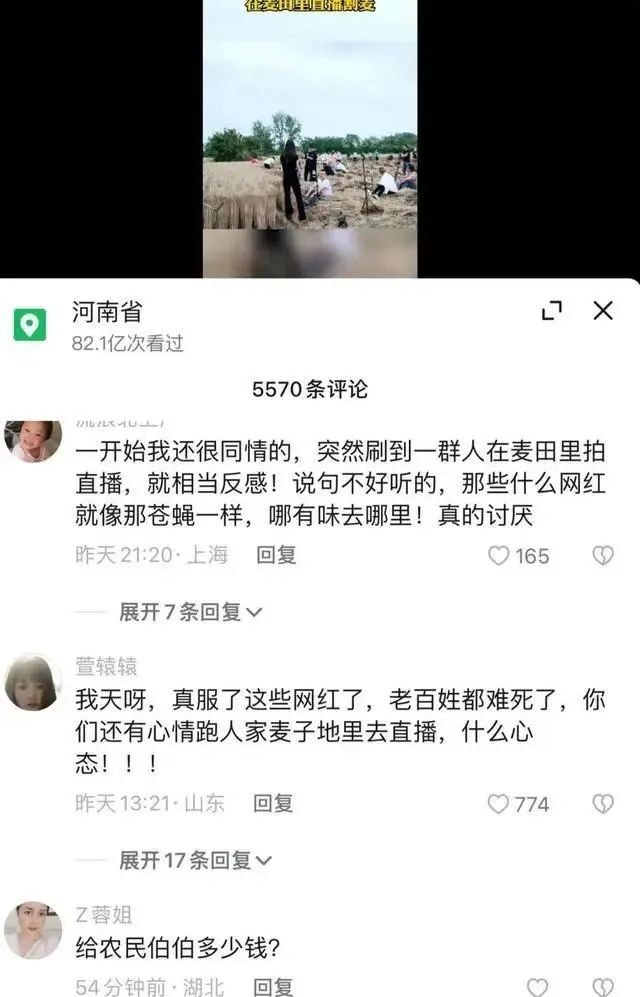
Task: Expand the comments panel to full screen
Action: (x=552, y=311)
